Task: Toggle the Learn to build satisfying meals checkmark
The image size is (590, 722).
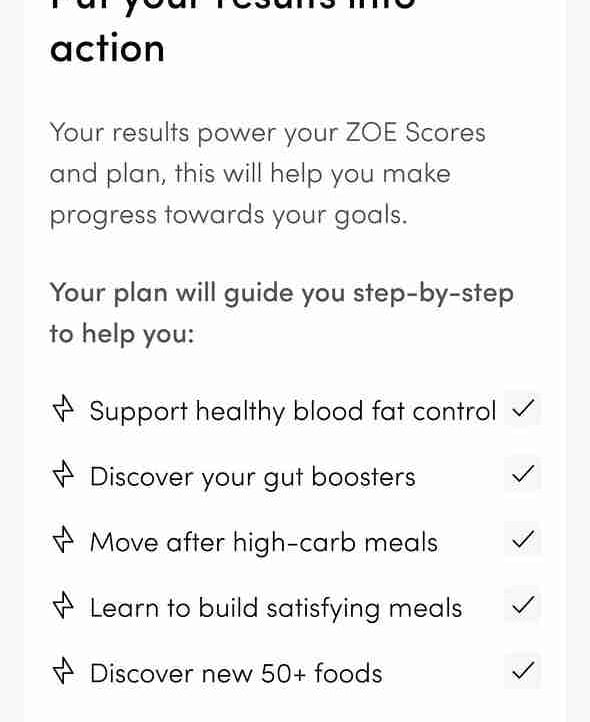Action: [523, 605]
